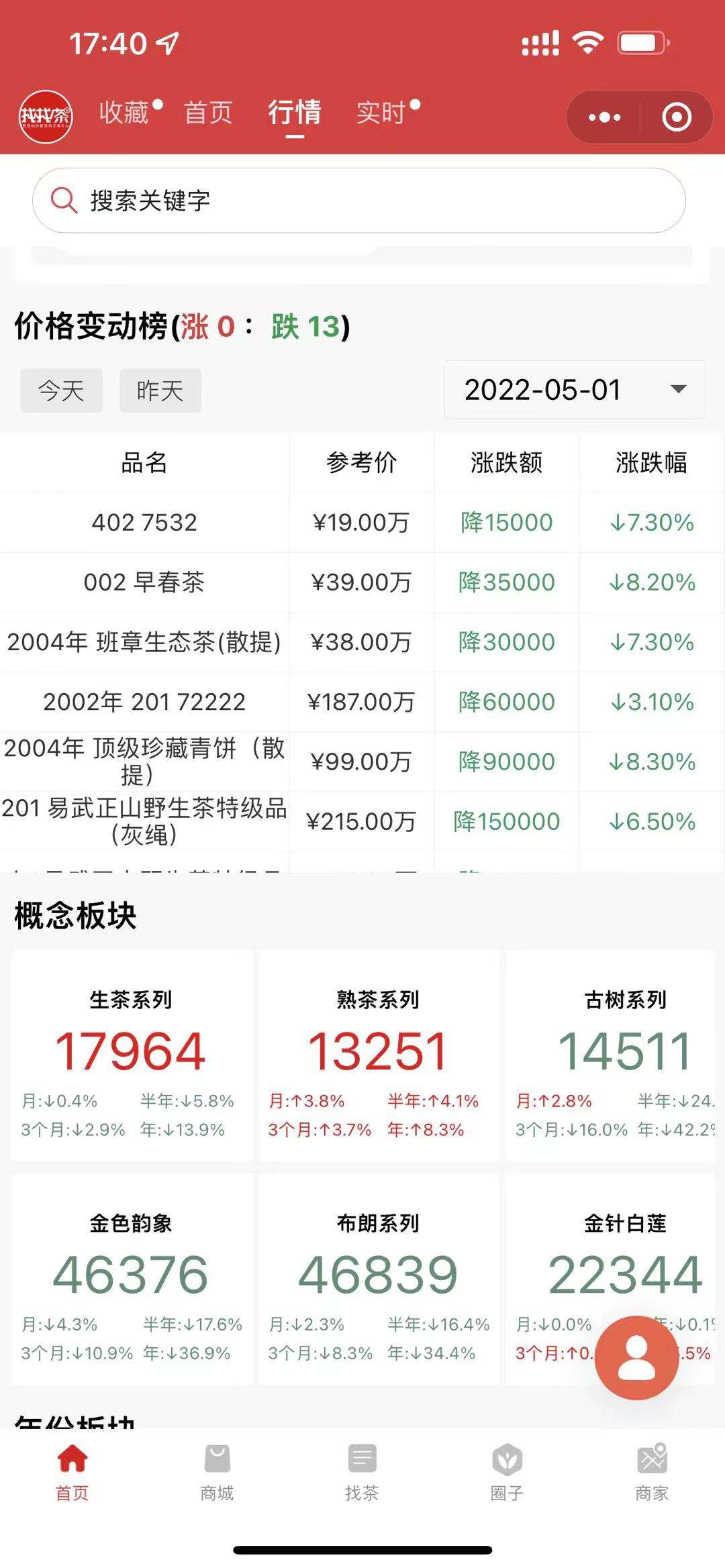Go to the 找茶 bottom tab

pos(362,1473)
